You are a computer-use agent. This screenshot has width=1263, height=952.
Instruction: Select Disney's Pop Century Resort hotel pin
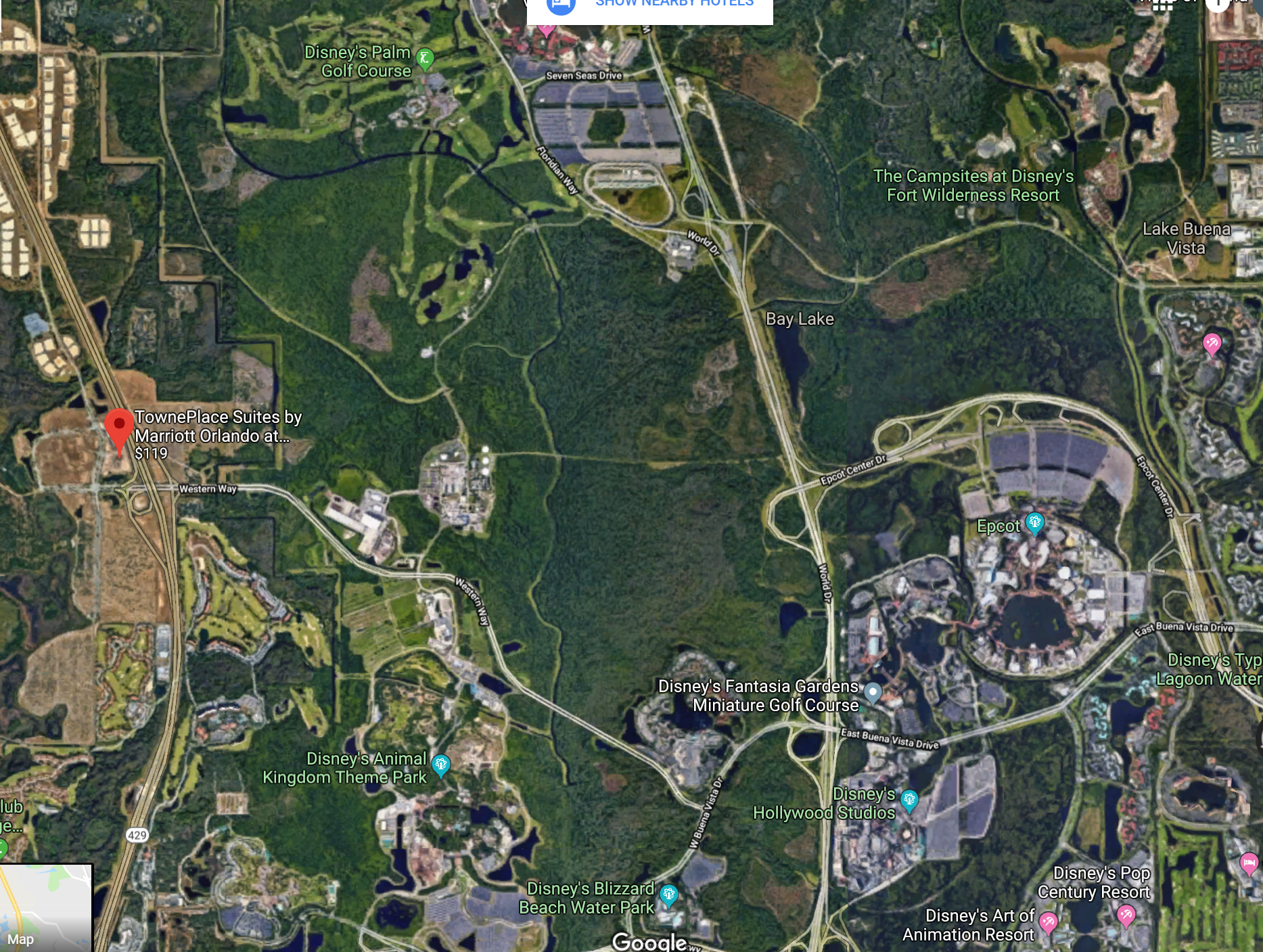pyautogui.click(x=1126, y=915)
